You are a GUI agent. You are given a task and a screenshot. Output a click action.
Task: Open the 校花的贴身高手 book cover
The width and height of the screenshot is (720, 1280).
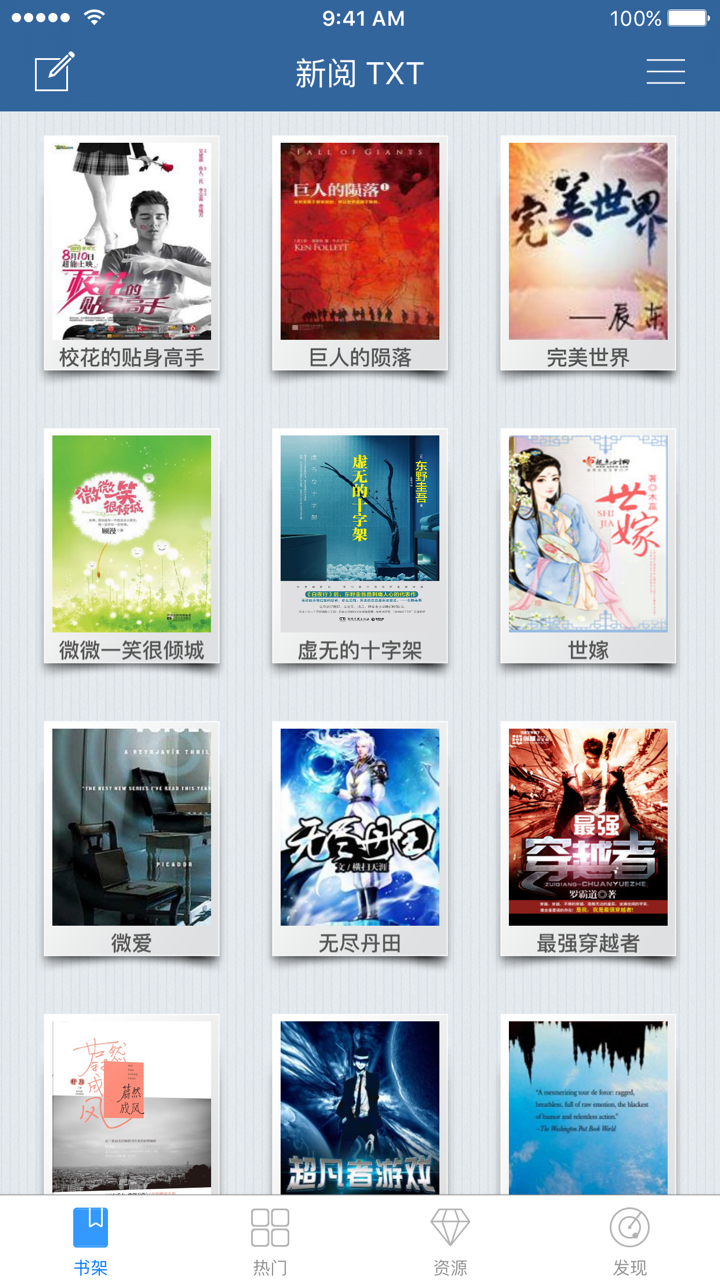pyautogui.click(x=131, y=240)
